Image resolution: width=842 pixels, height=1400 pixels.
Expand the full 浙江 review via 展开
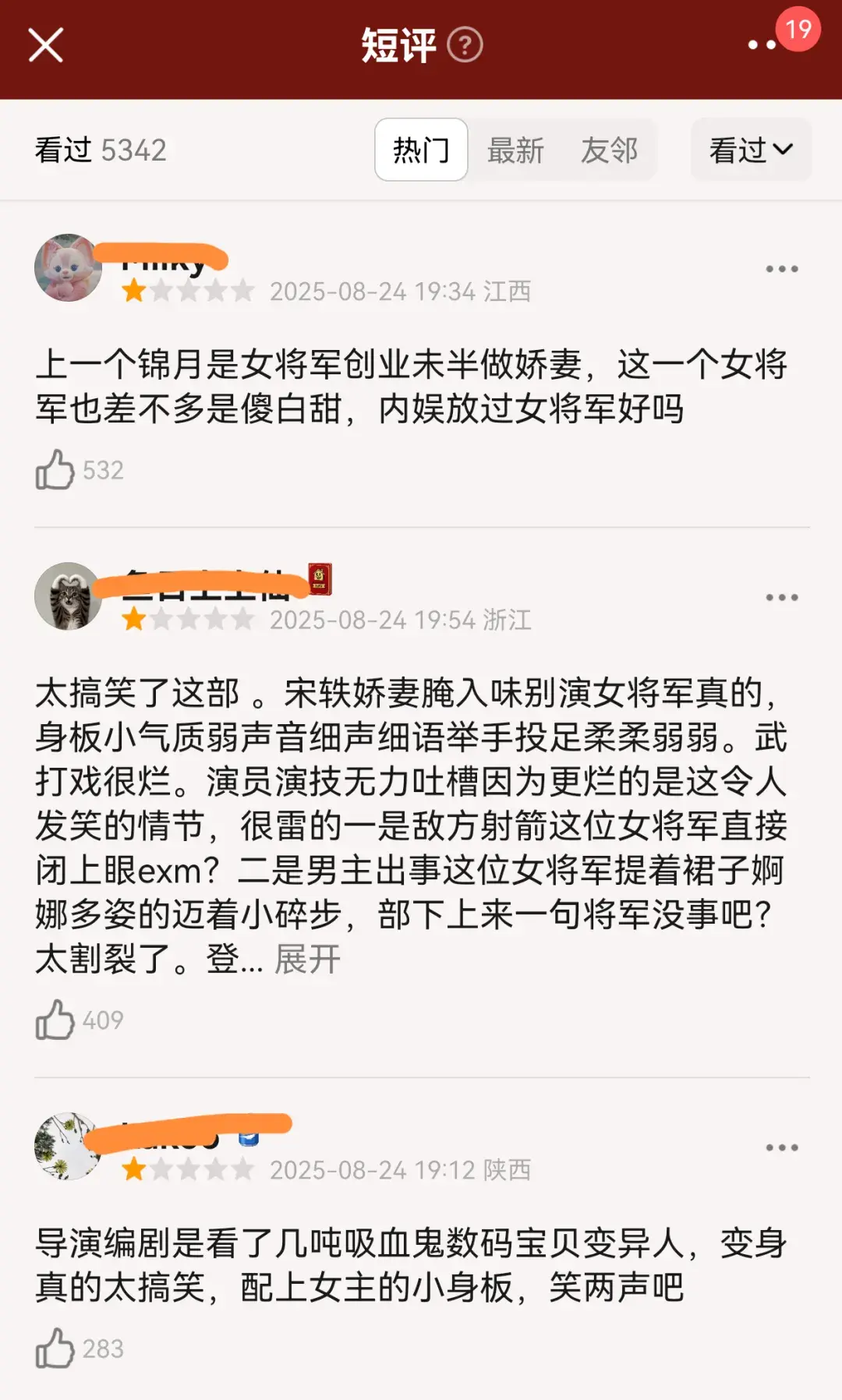[307, 959]
